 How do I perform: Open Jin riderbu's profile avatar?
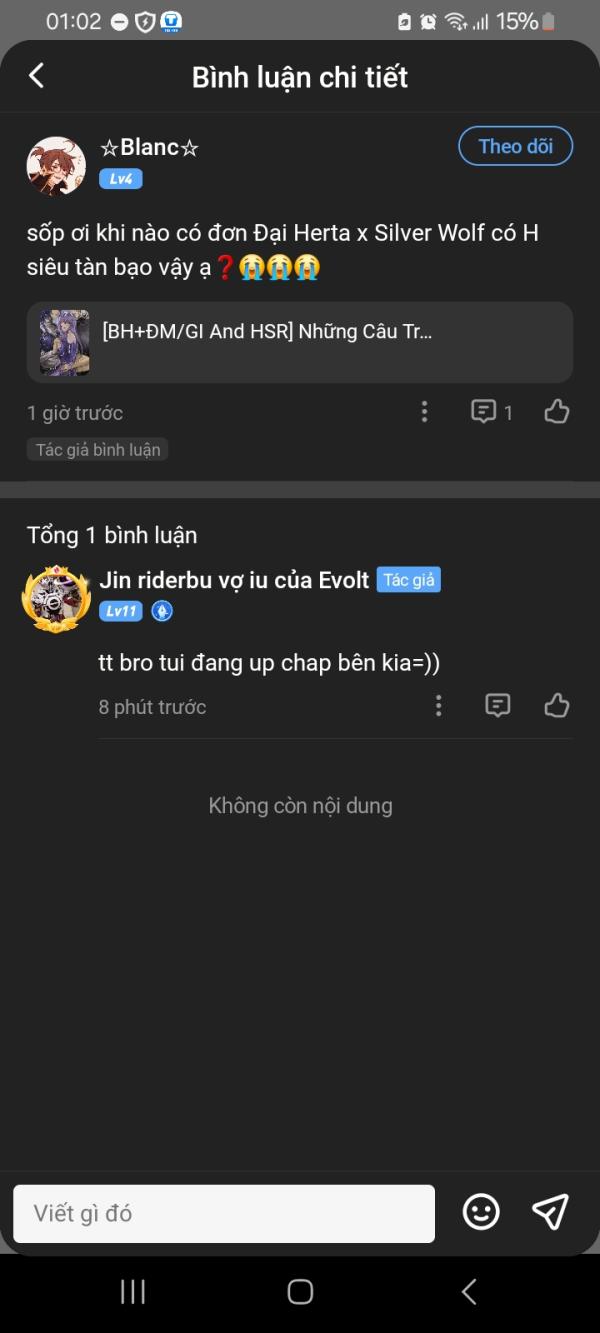[x=56, y=598]
